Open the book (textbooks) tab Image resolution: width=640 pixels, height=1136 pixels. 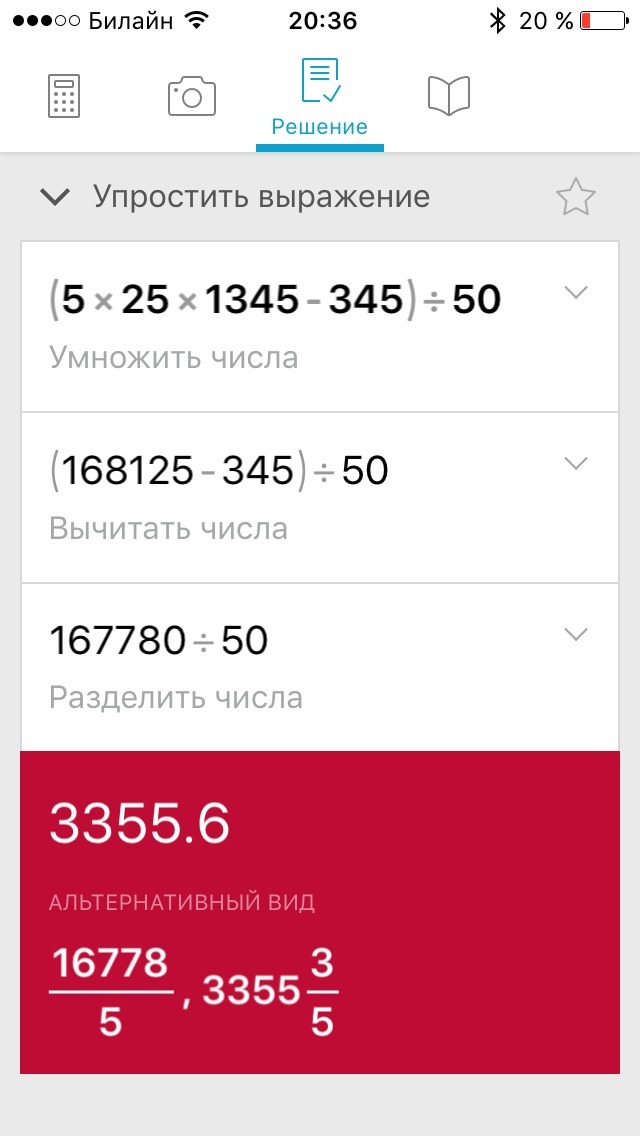pyautogui.click(x=448, y=97)
